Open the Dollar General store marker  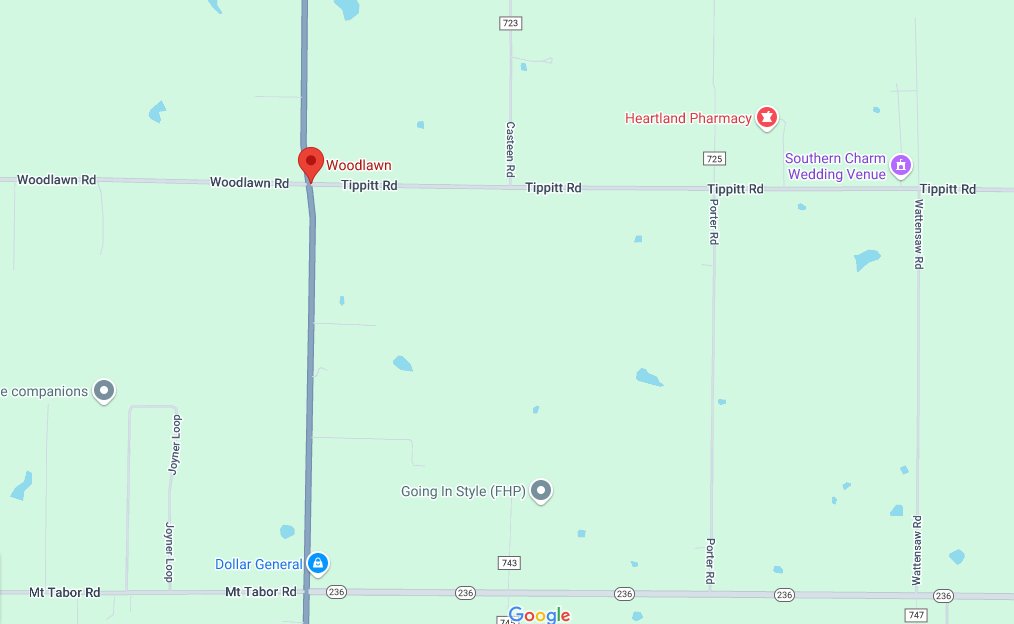317,564
